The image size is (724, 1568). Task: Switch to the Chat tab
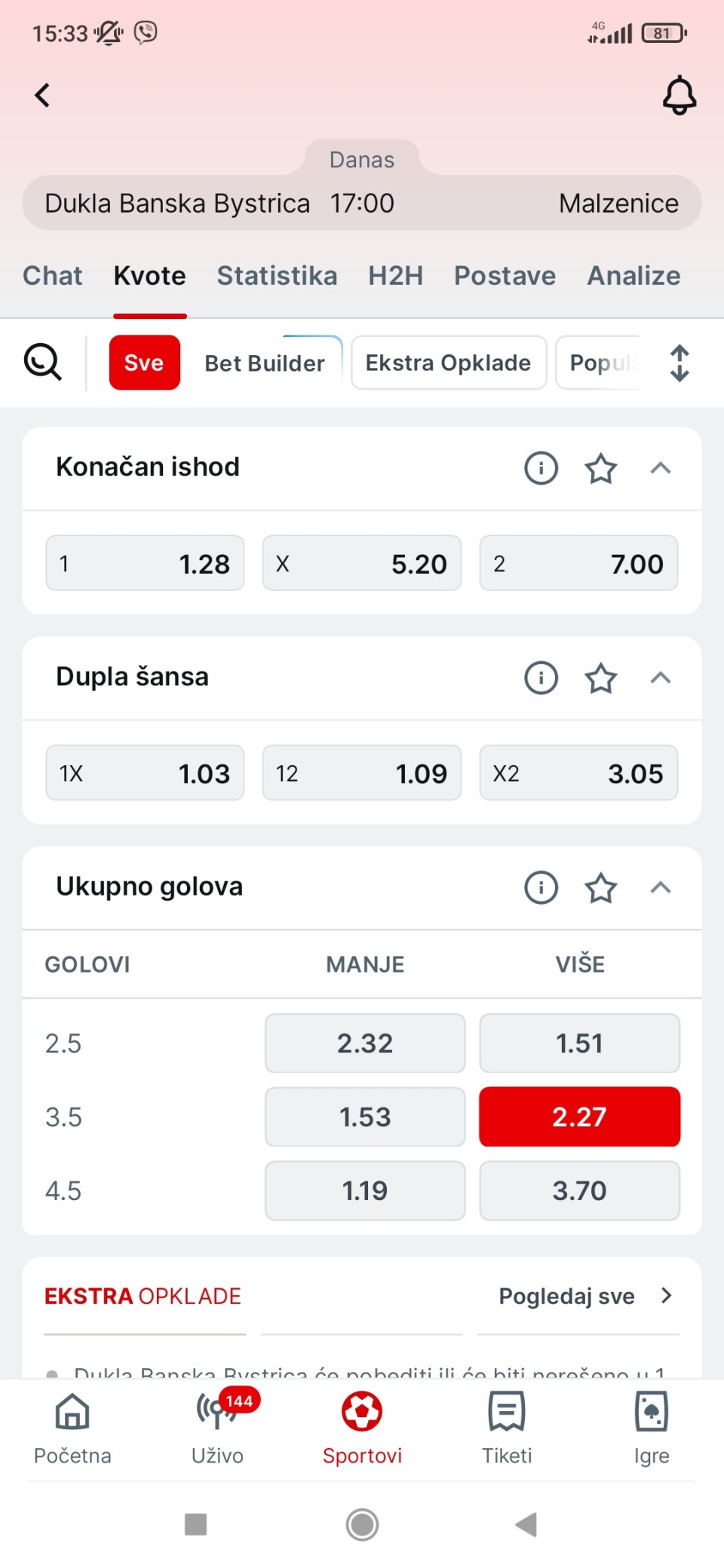tap(52, 276)
